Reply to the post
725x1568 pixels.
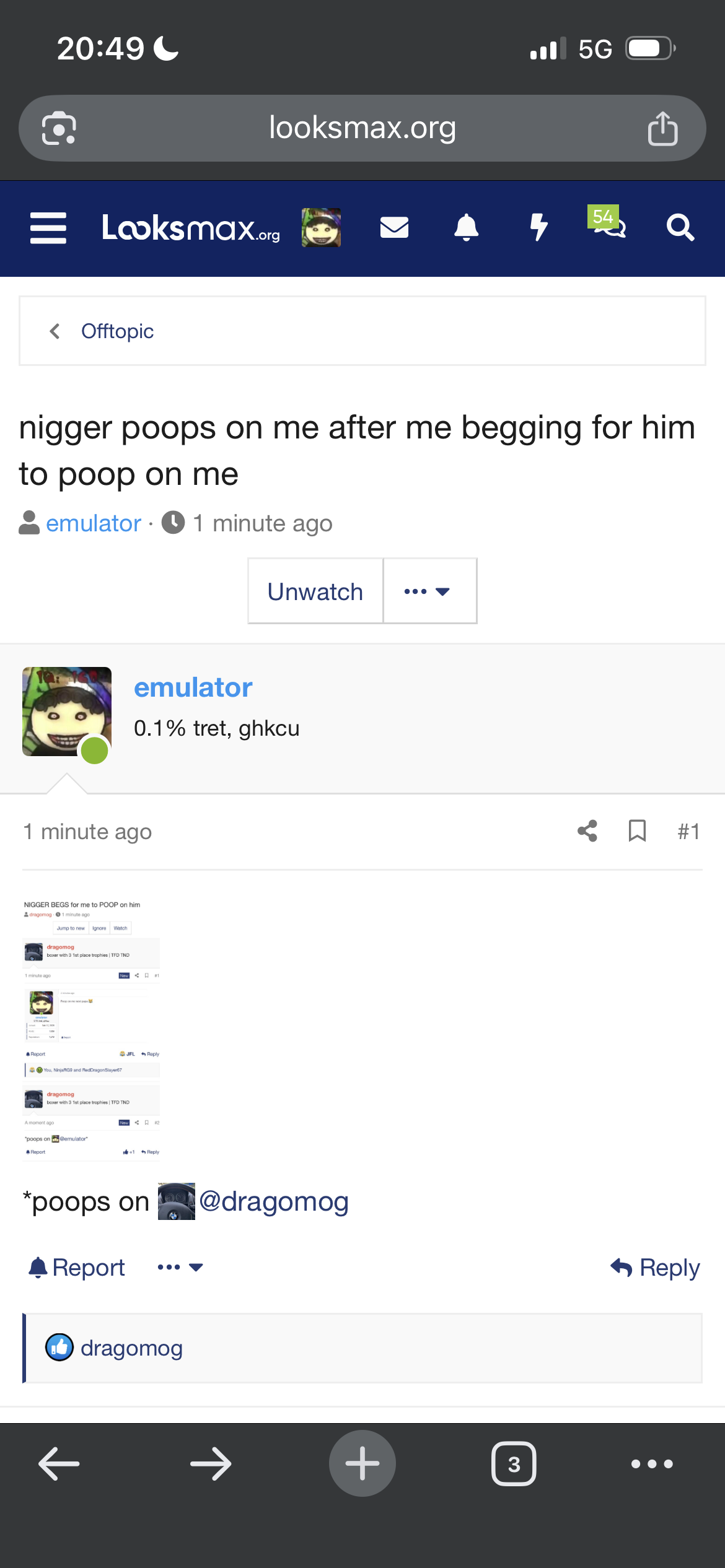[655, 1268]
